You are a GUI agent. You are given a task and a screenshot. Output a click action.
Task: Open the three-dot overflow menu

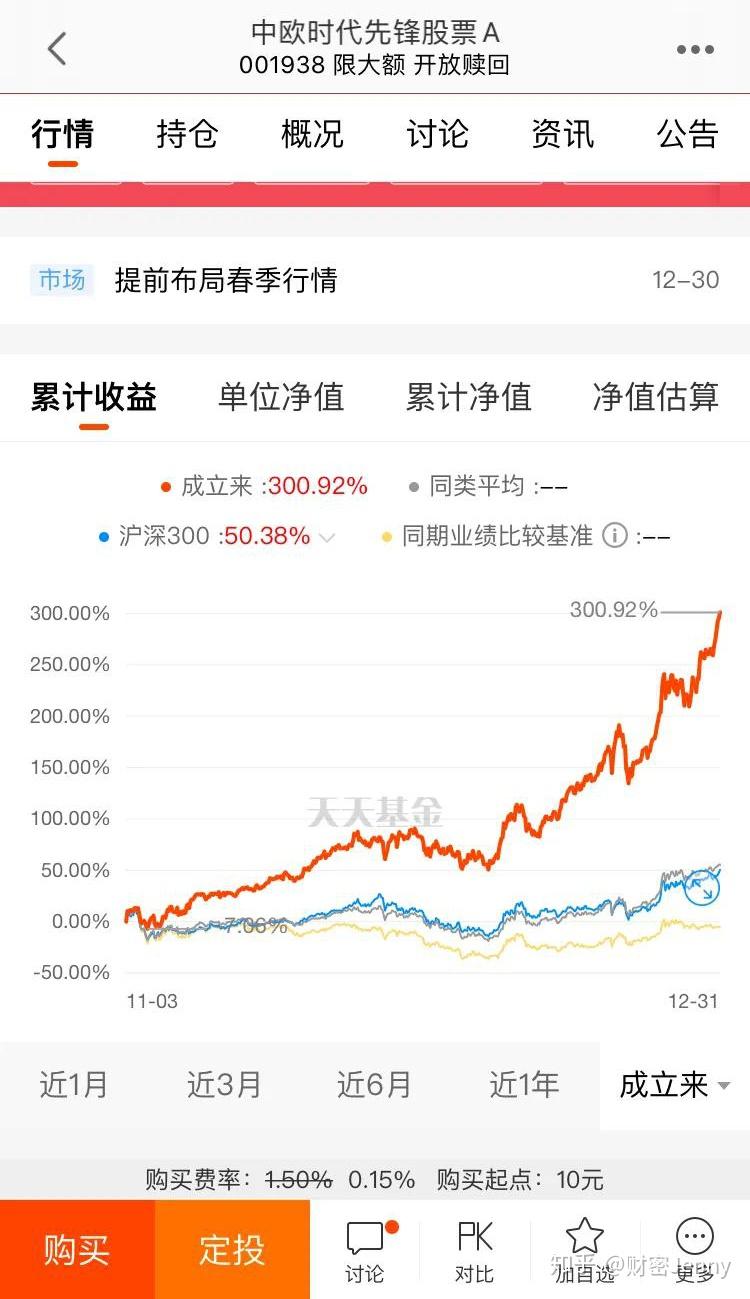(695, 49)
